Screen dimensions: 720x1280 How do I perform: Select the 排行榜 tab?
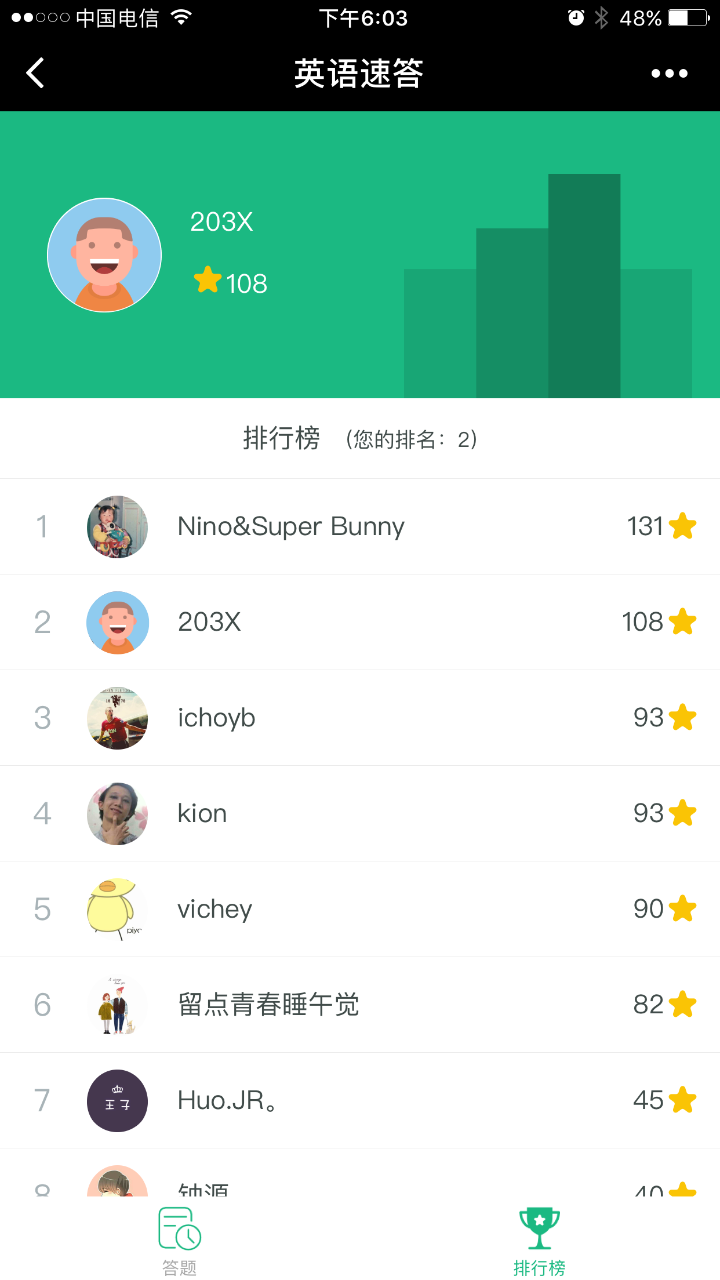539,1240
